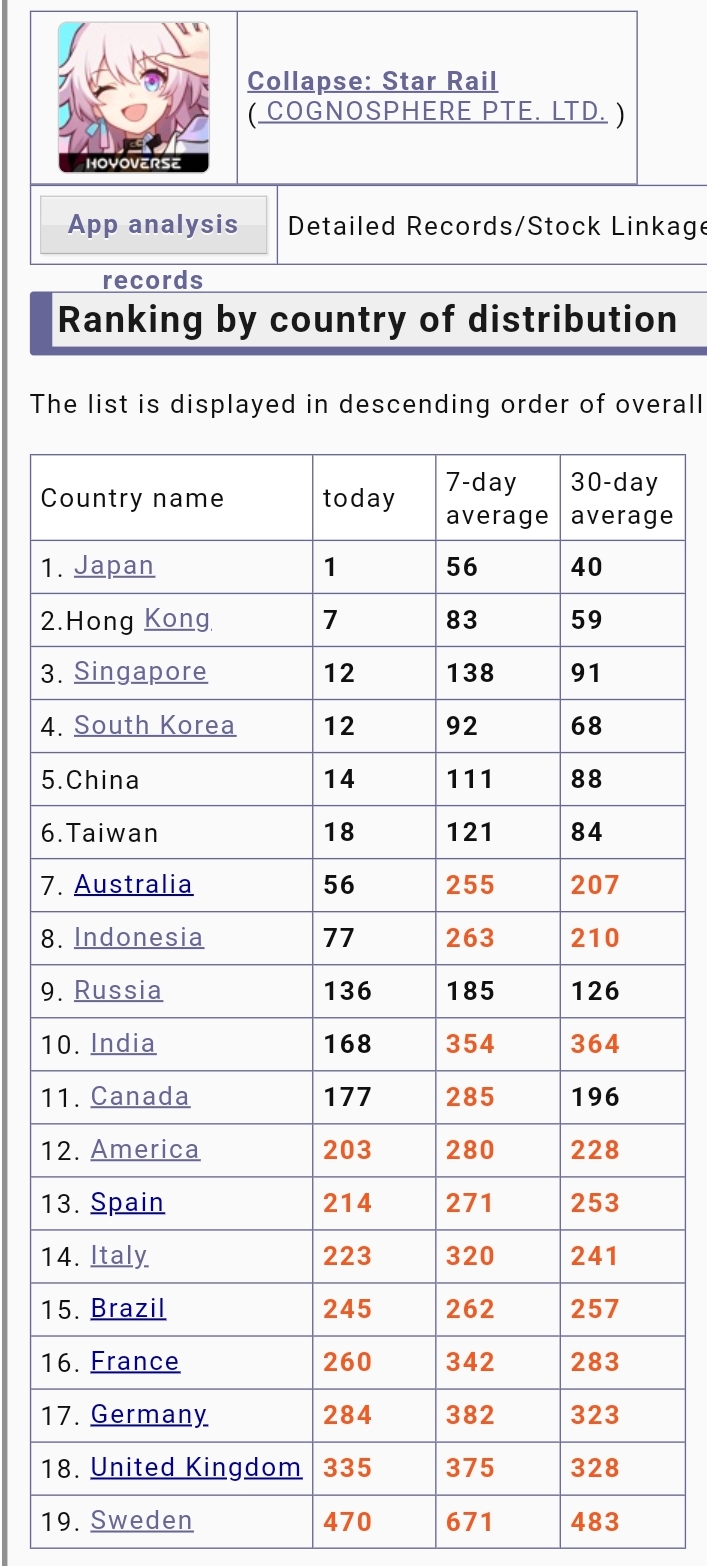707x1566 pixels.
Task: Tap the Kong link in Hong Kong row
Action: pos(178,619)
